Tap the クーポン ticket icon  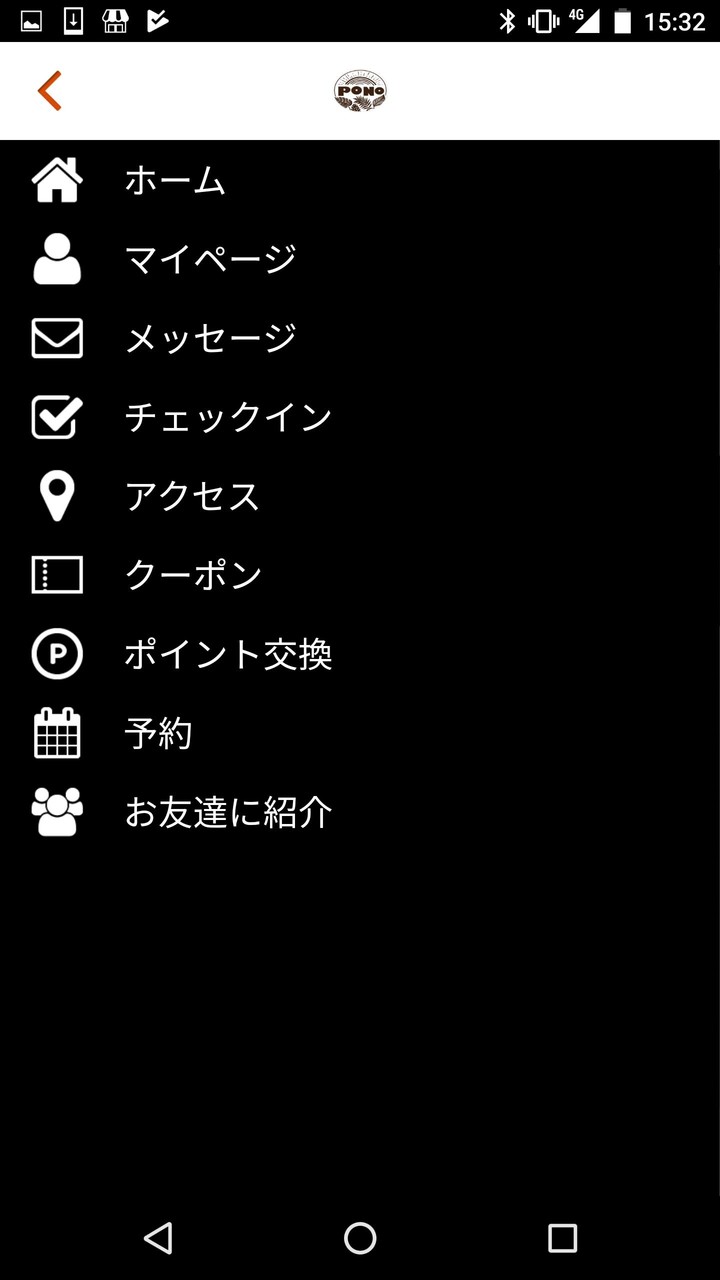click(57, 575)
